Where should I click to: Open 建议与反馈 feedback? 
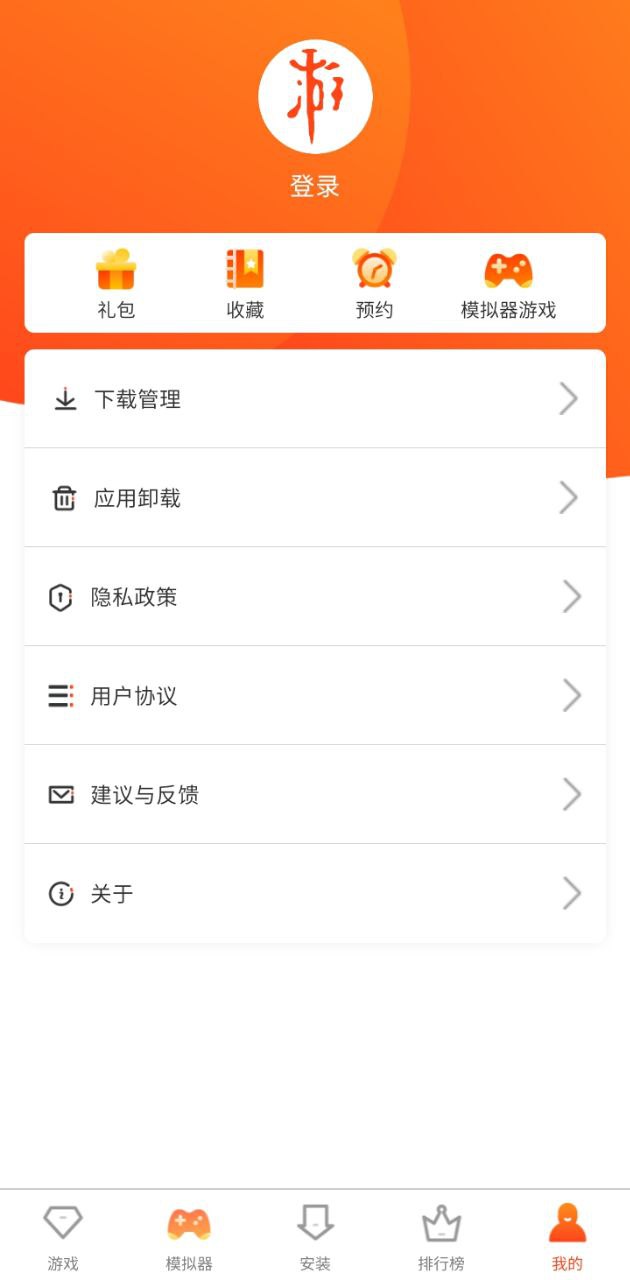coord(315,795)
